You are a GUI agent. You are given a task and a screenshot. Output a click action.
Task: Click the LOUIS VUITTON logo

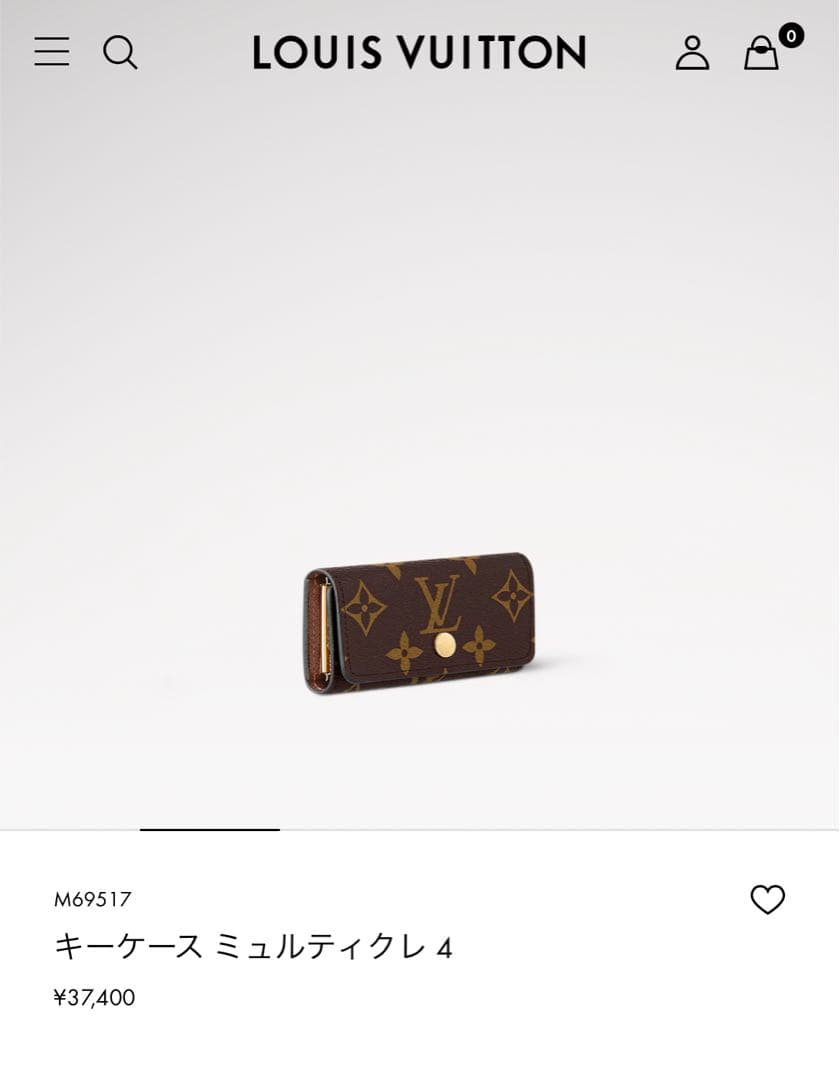pos(420,53)
